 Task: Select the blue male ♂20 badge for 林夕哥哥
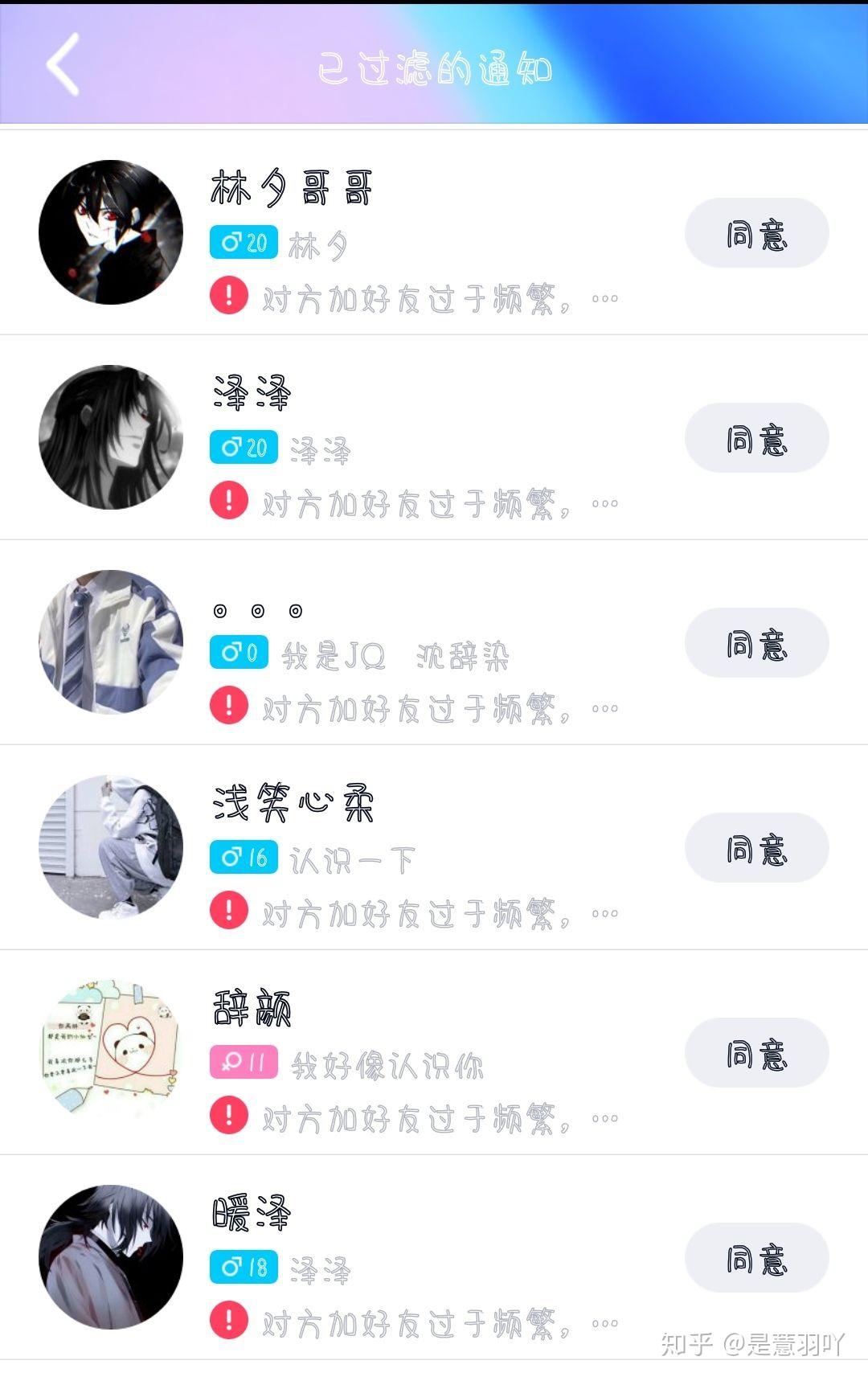click(x=244, y=243)
